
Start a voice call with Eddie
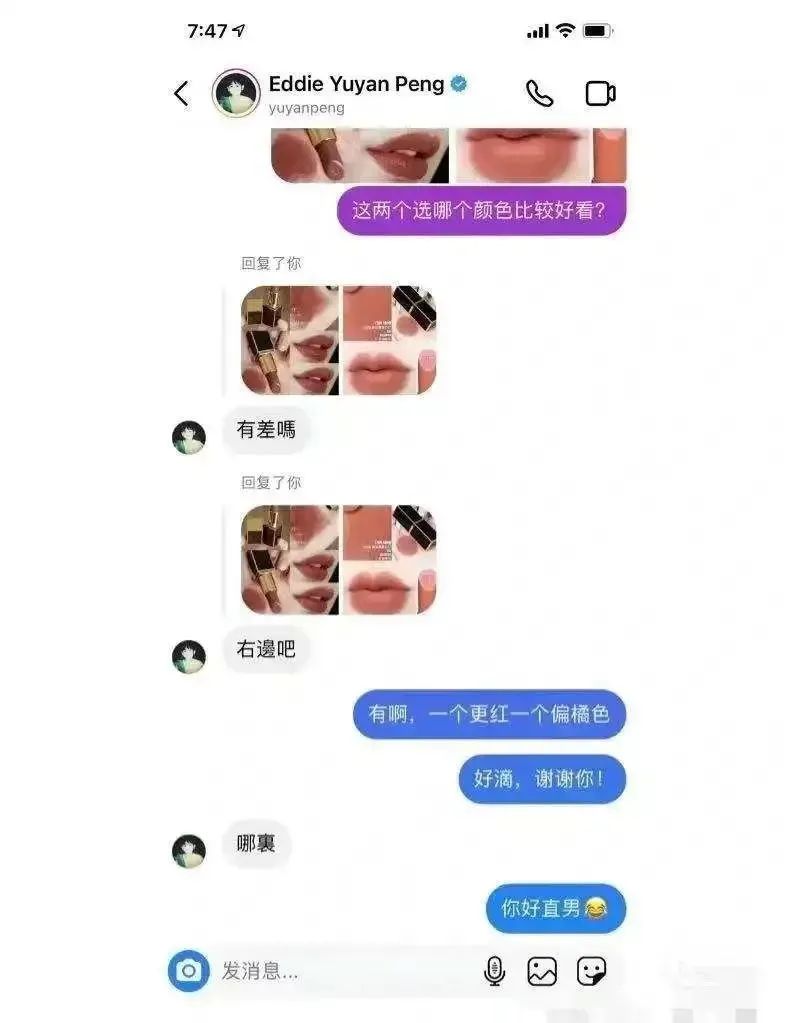click(540, 93)
